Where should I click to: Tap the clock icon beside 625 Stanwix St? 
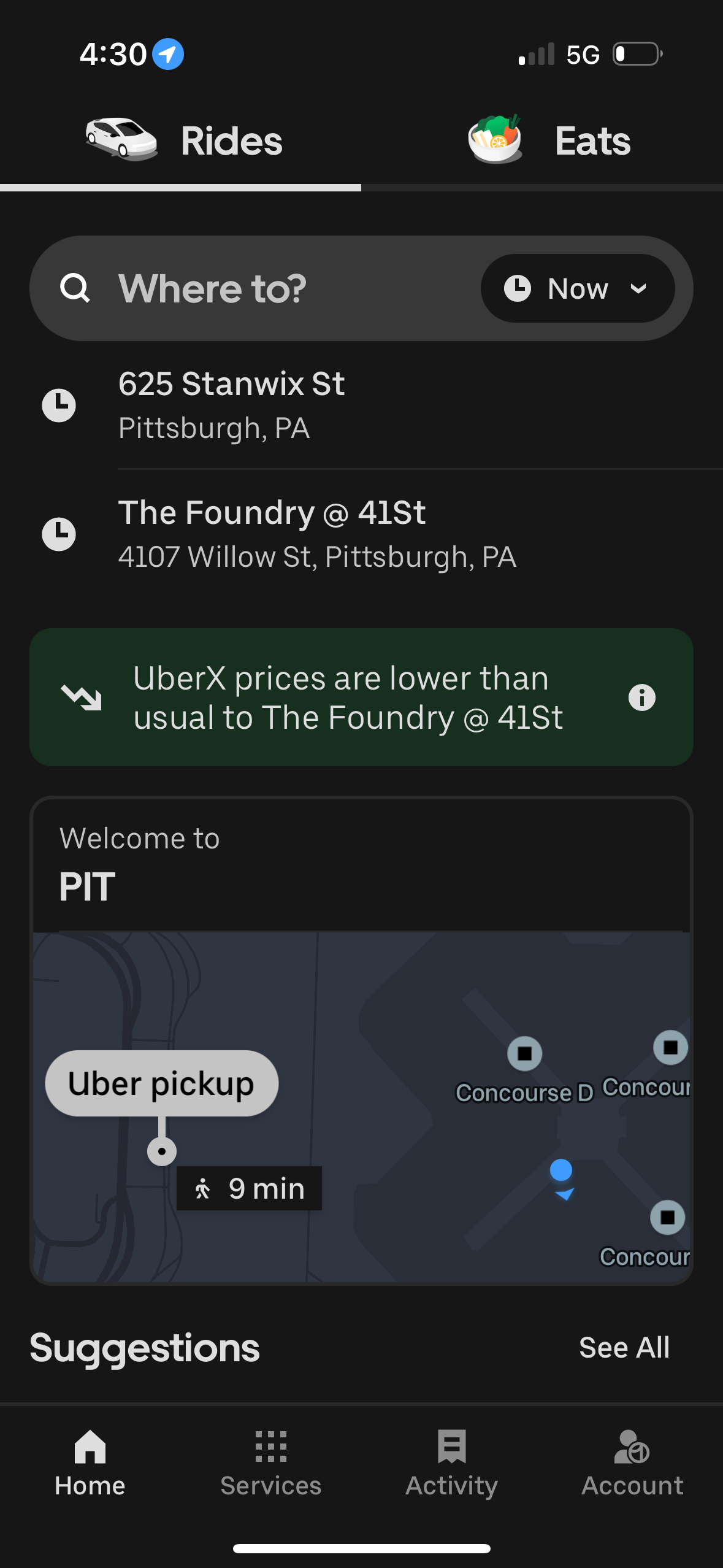[x=59, y=404]
